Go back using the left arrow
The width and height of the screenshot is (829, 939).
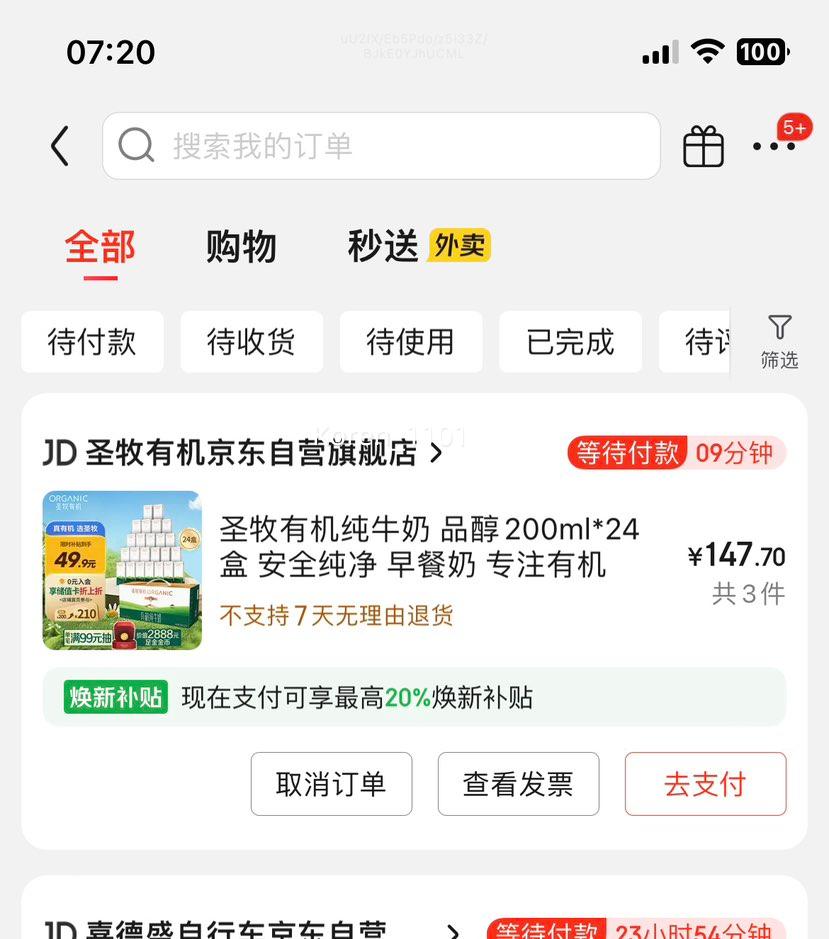coord(60,146)
